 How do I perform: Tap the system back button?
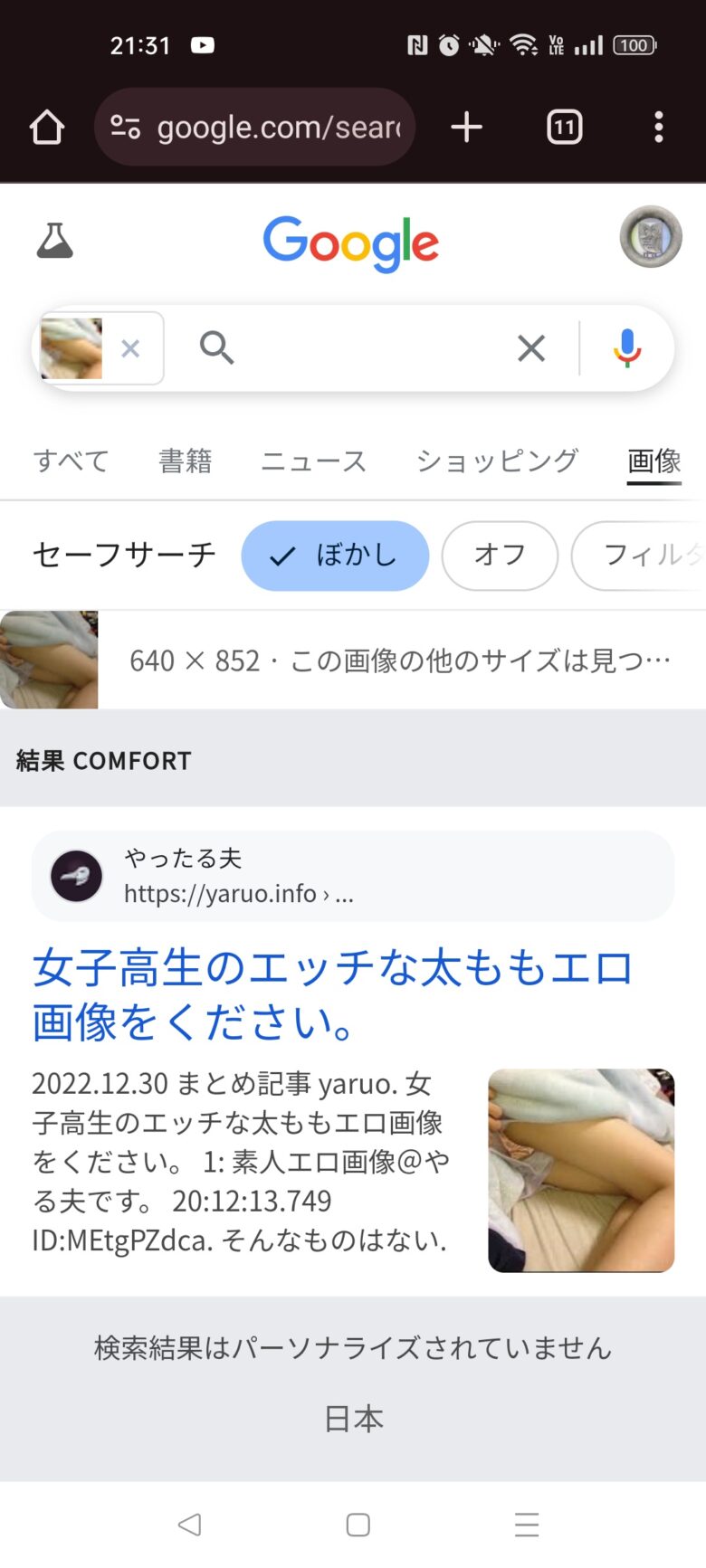click(189, 1525)
